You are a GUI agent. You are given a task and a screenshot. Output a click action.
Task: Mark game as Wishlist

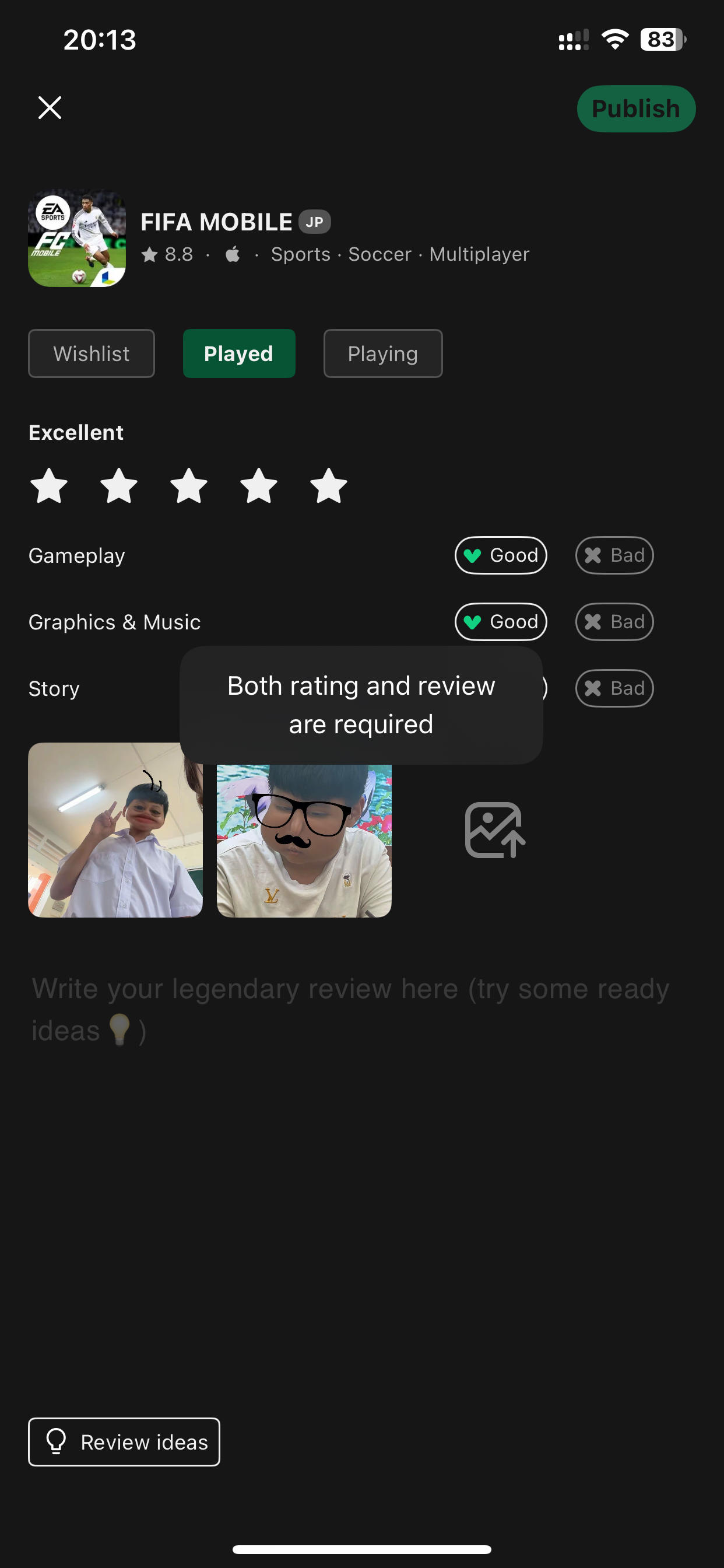(92, 353)
